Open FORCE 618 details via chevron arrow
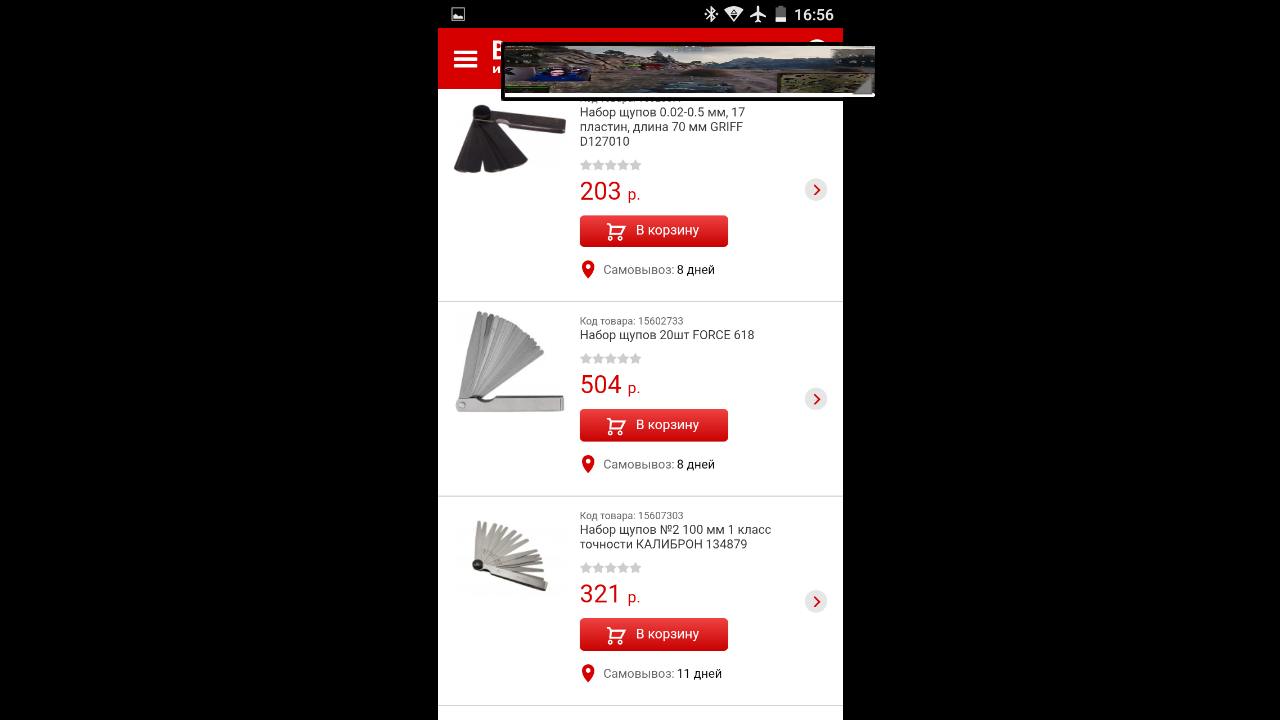This screenshot has width=1280, height=720. click(816, 399)
